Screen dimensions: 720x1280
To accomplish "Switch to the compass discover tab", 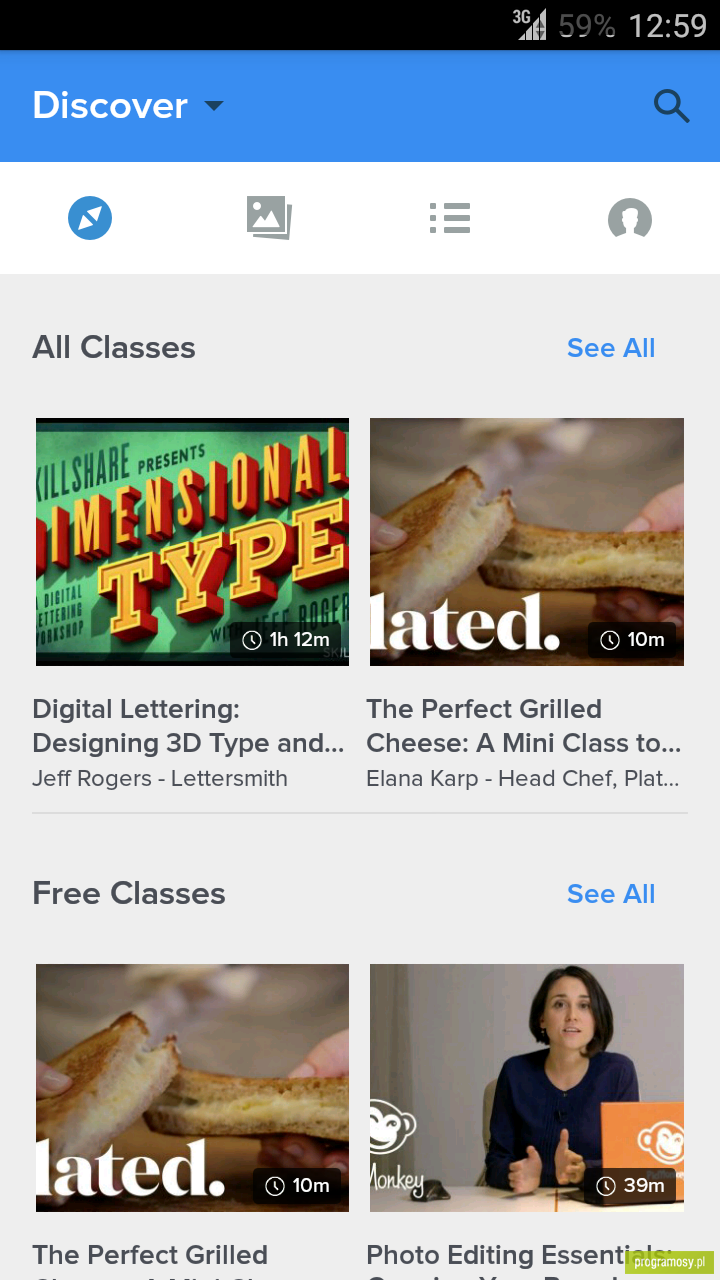I will coord(90,218).
